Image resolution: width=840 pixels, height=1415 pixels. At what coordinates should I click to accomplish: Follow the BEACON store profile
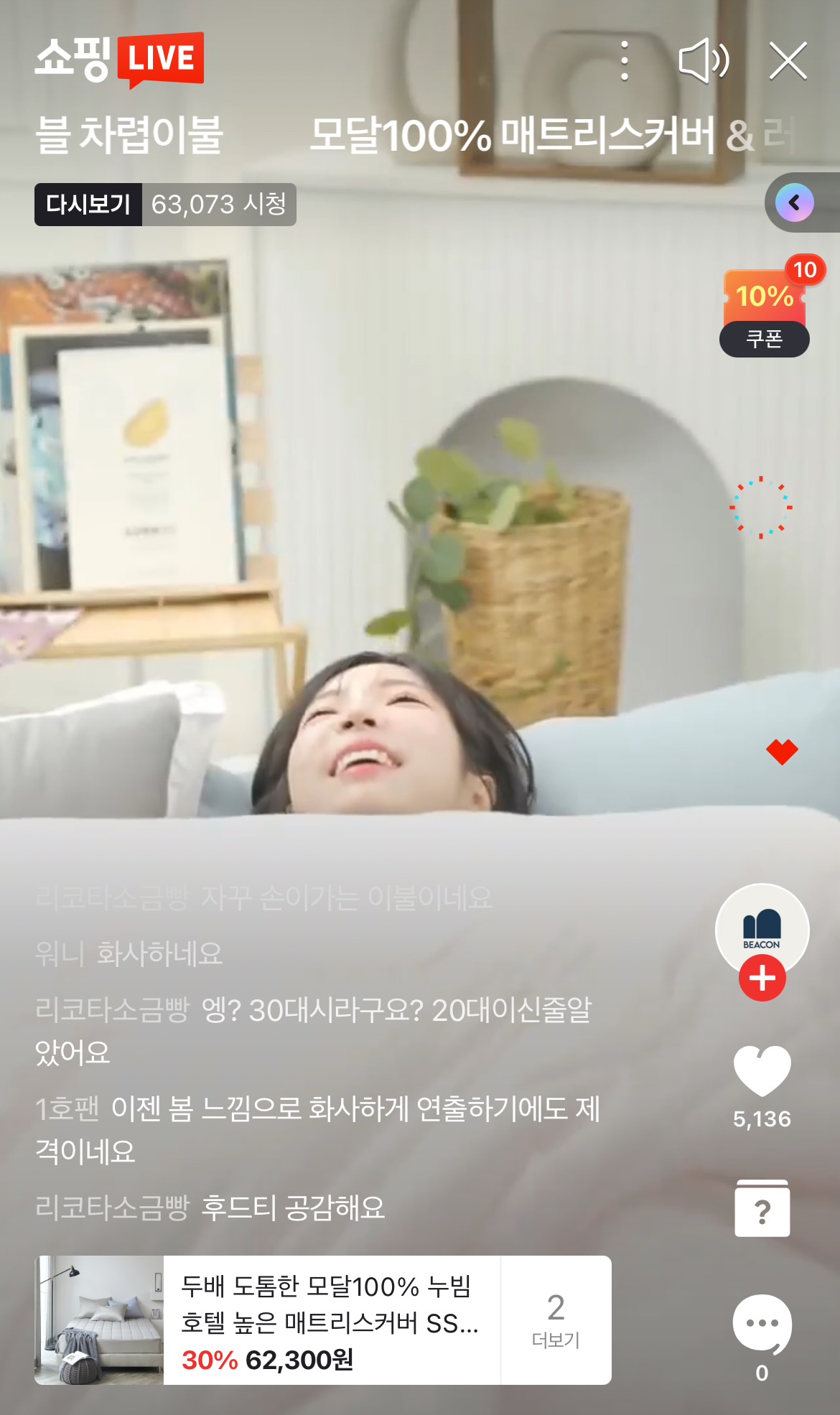coord(762,978)
